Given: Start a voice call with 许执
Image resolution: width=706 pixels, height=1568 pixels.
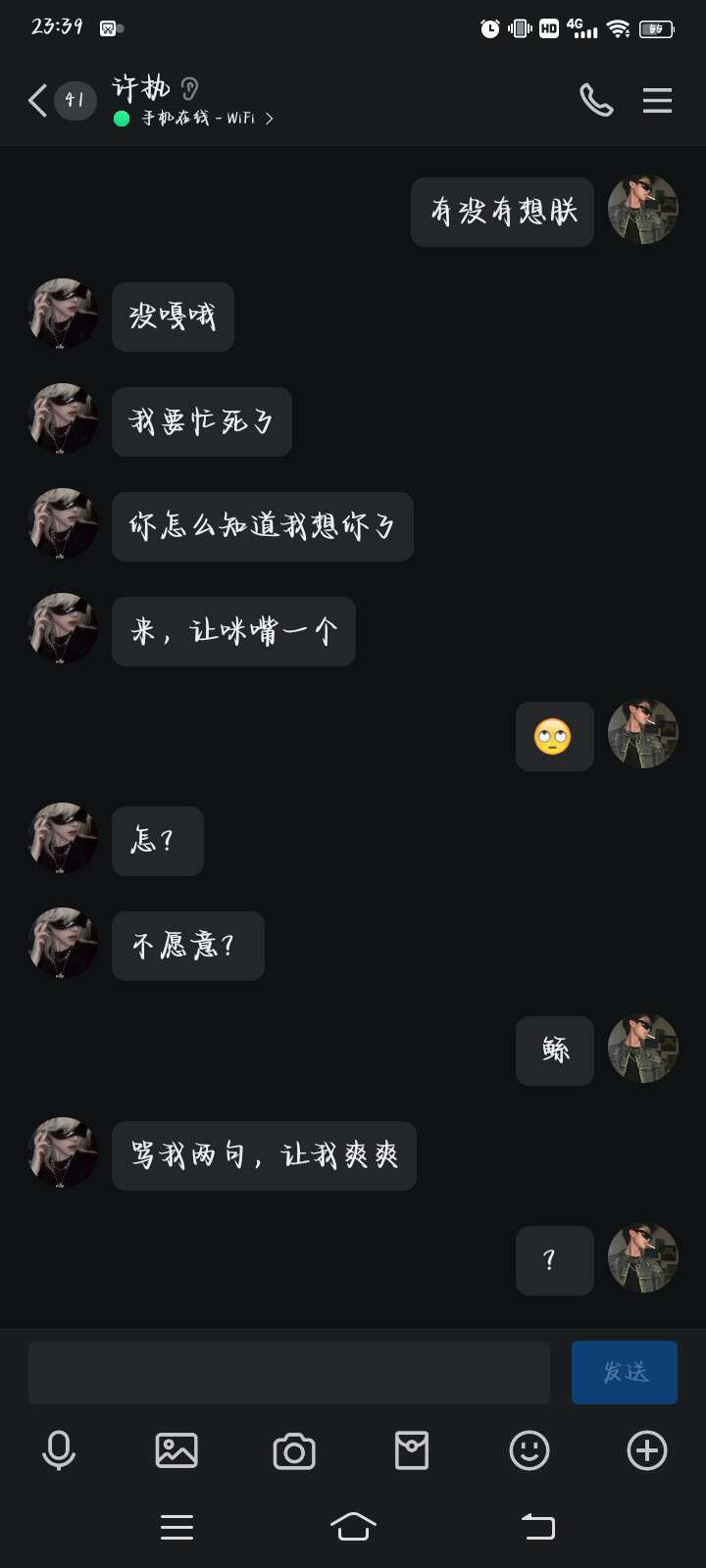Looking at the screenshot, I should 596,100.
